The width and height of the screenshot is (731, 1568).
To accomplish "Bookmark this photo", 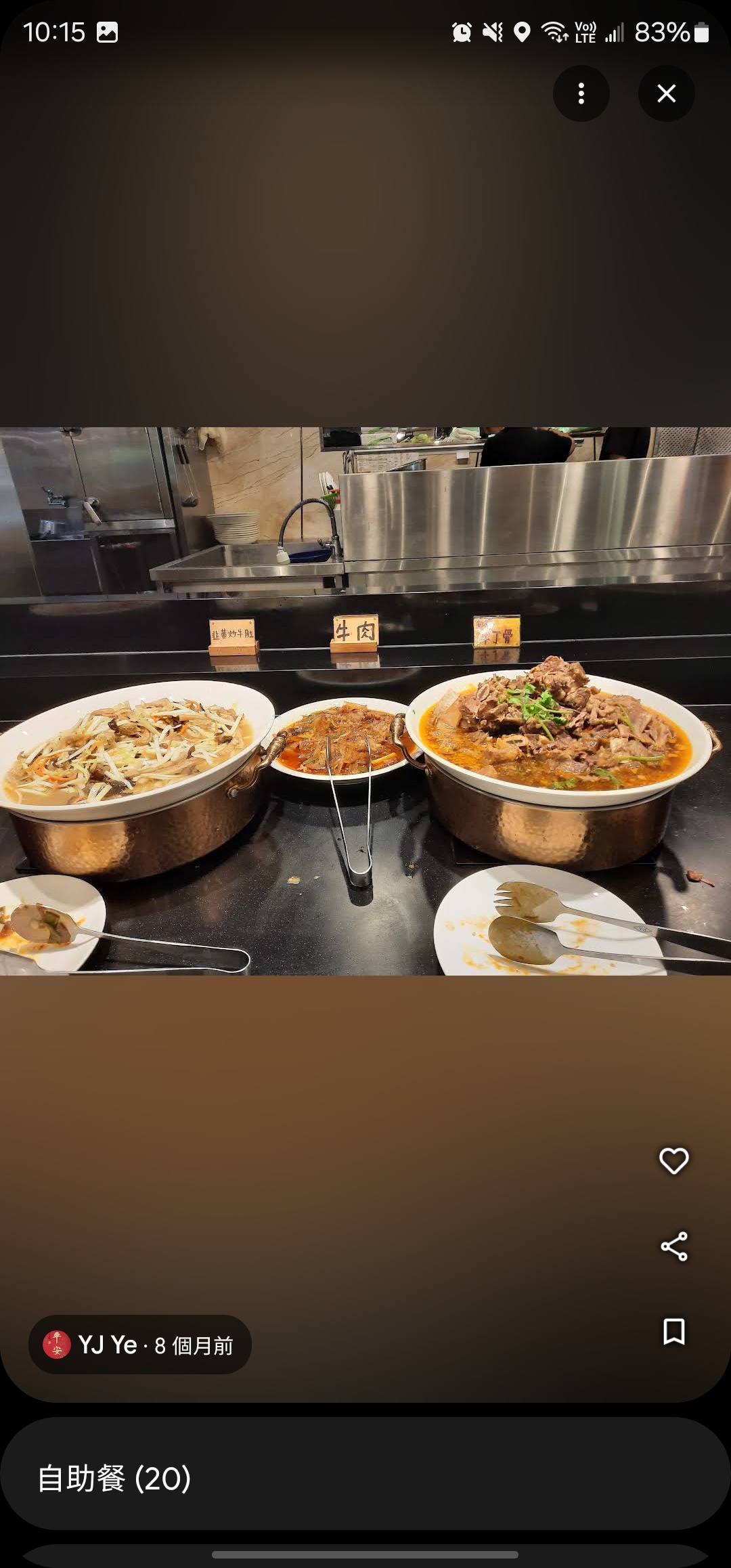I will point(673,1331).
